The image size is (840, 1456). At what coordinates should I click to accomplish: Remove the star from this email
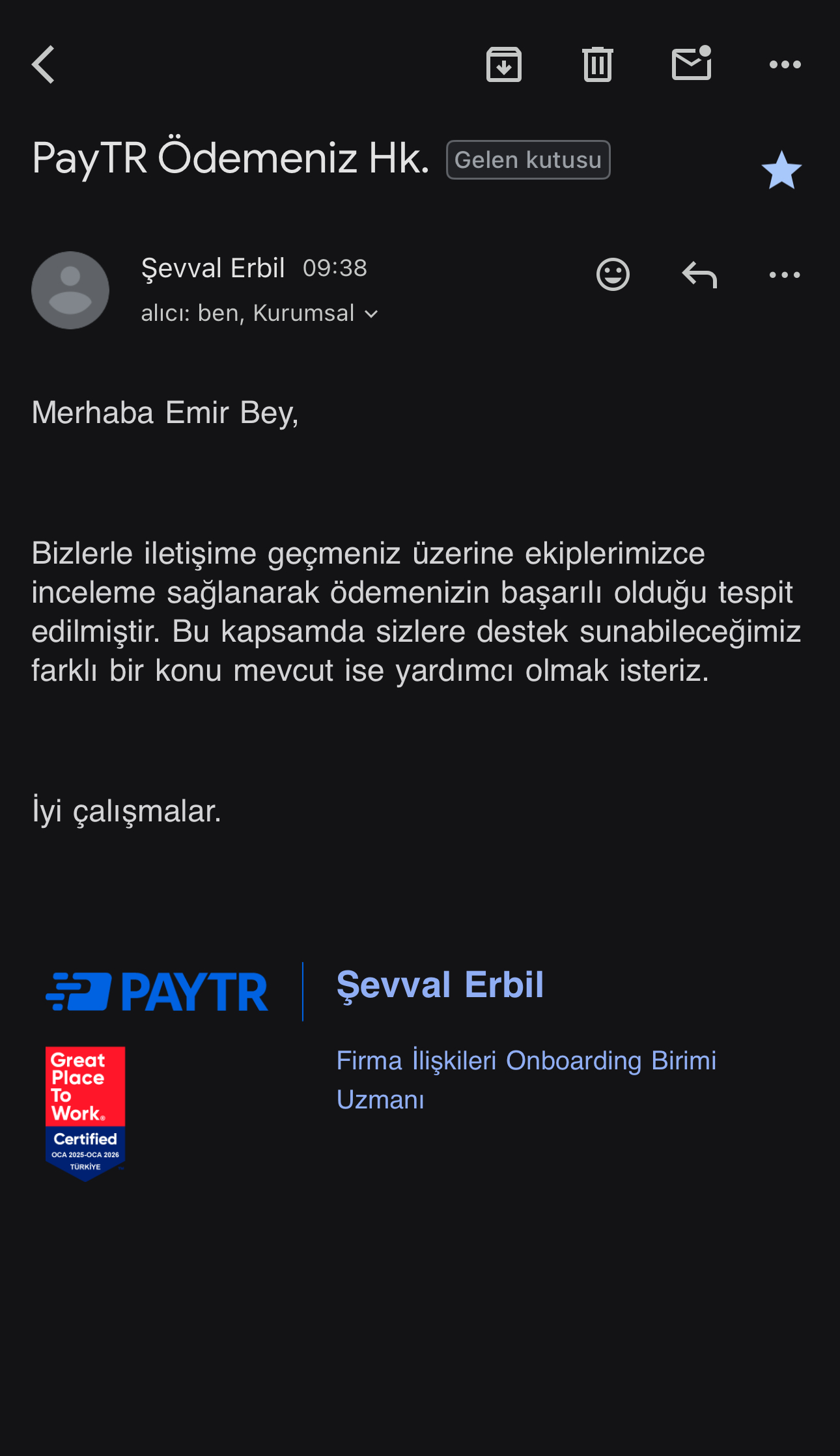(781, 171)
